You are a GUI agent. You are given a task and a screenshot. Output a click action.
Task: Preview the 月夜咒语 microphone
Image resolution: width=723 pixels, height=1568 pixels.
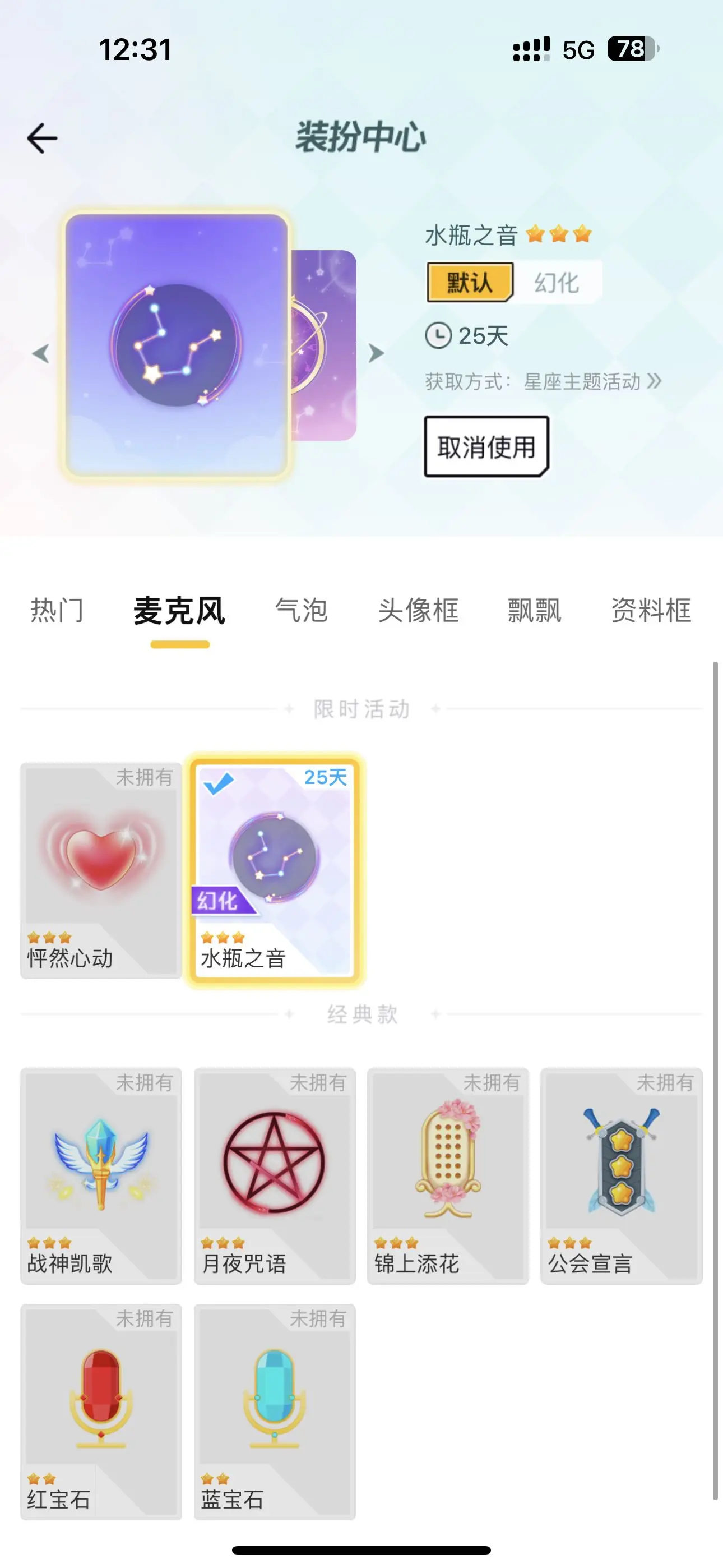275,1175
